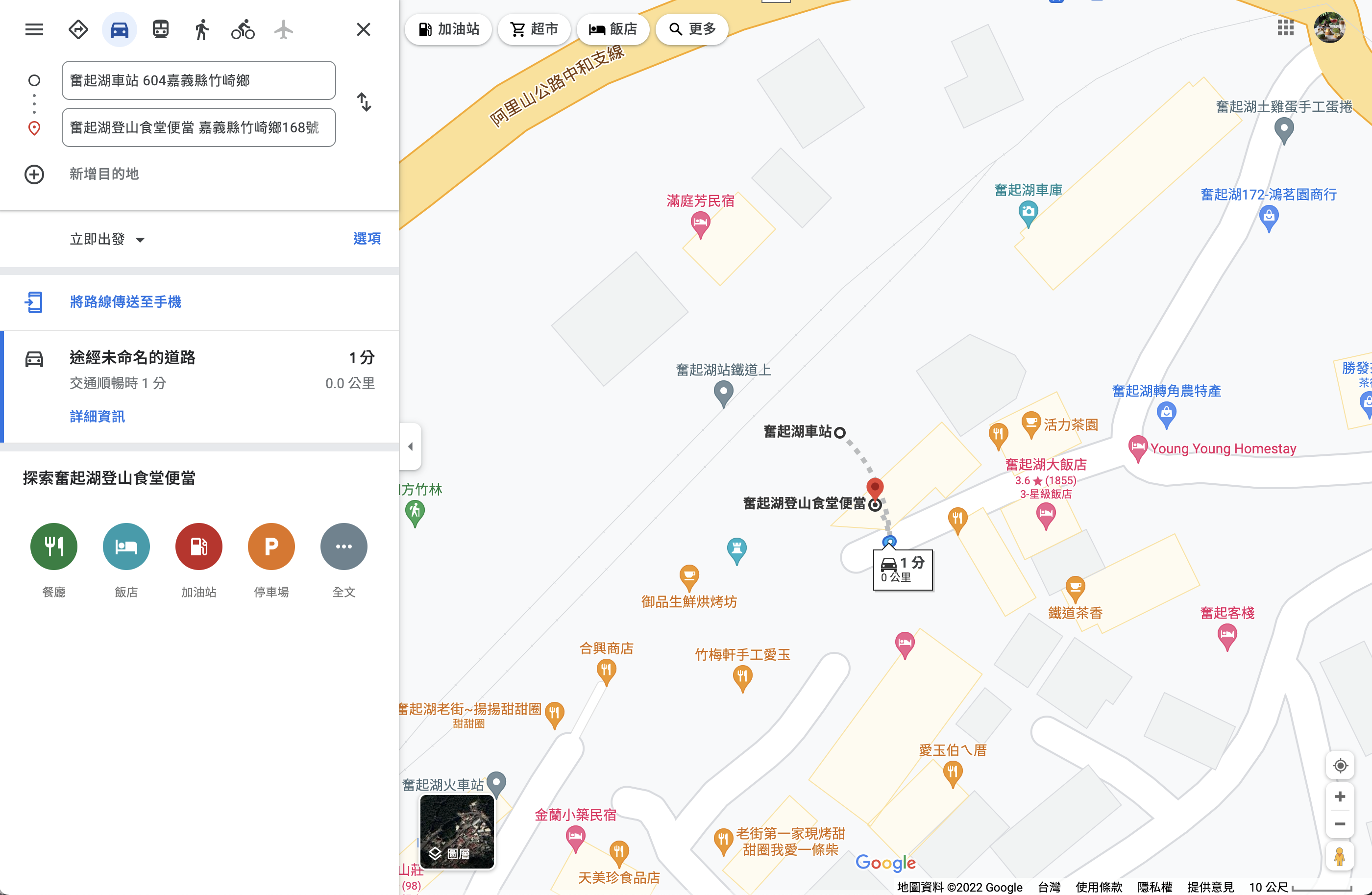Tap the 加油站 chip on the map
This screenshot has width=1372, height=895.
click(x=448, y=29)
